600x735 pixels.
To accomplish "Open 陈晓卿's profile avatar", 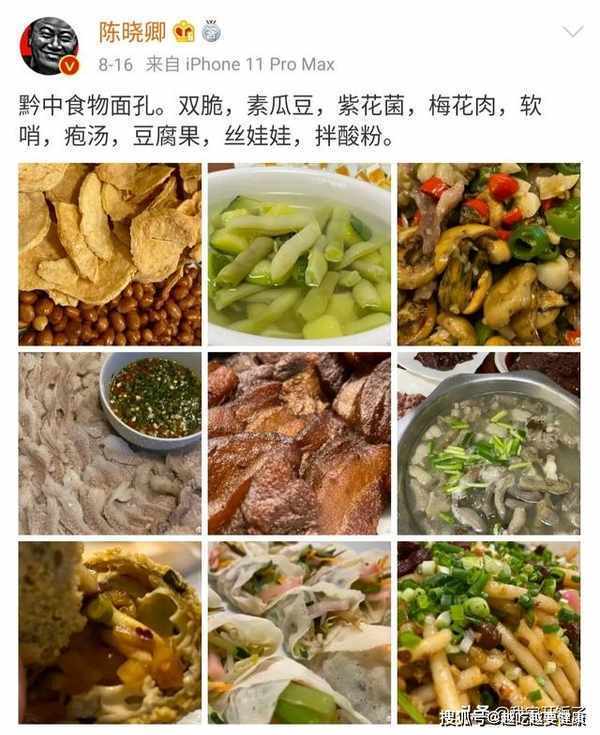I will coord(50,46).
